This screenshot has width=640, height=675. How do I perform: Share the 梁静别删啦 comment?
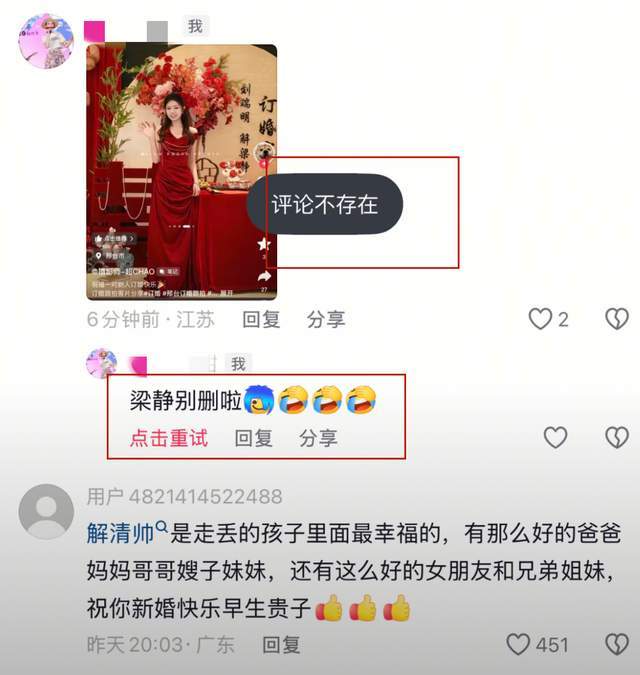(x=318, y=438)
